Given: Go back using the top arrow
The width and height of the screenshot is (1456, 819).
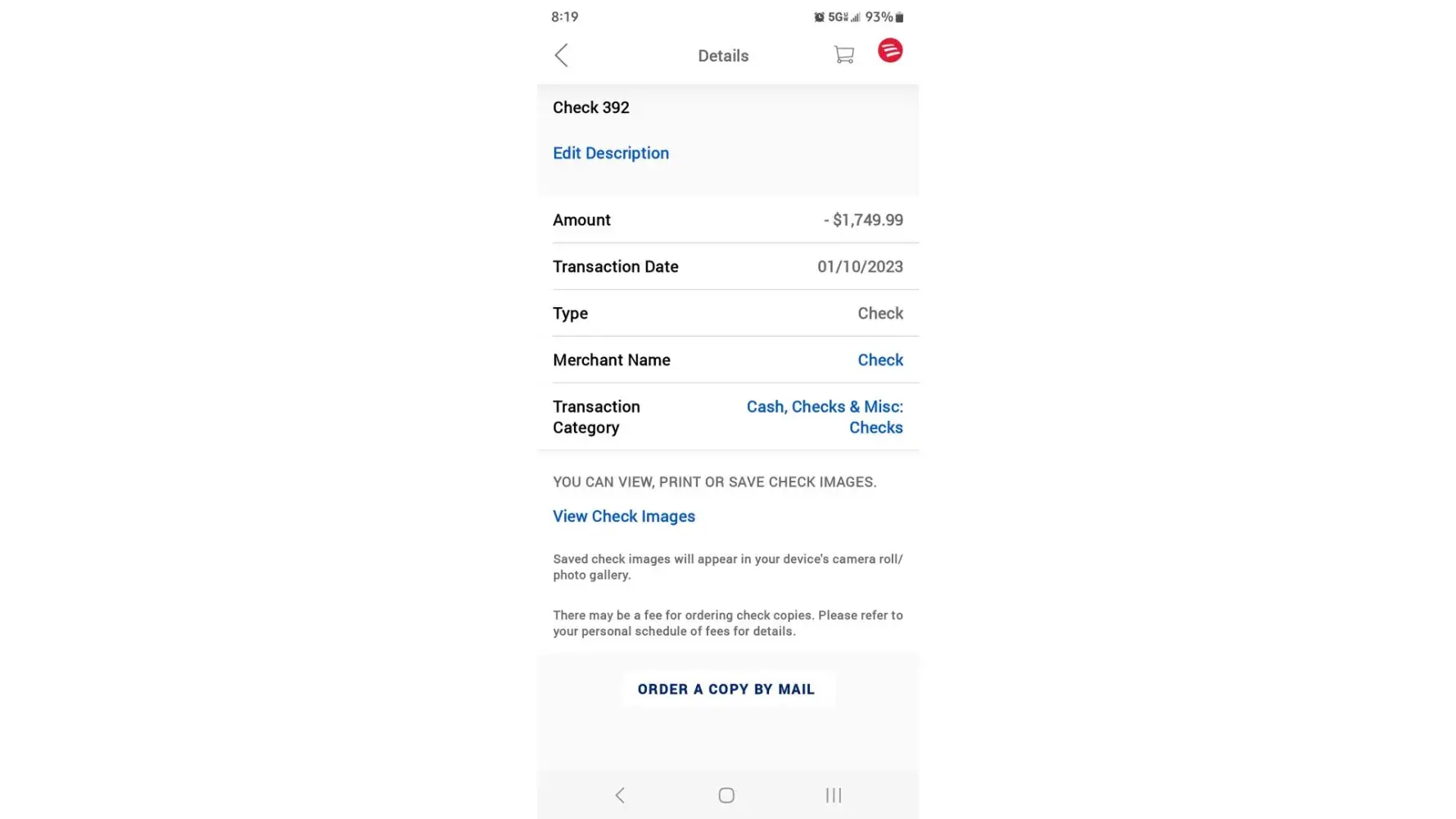Looking at the screenshot, I should point(561,56).
